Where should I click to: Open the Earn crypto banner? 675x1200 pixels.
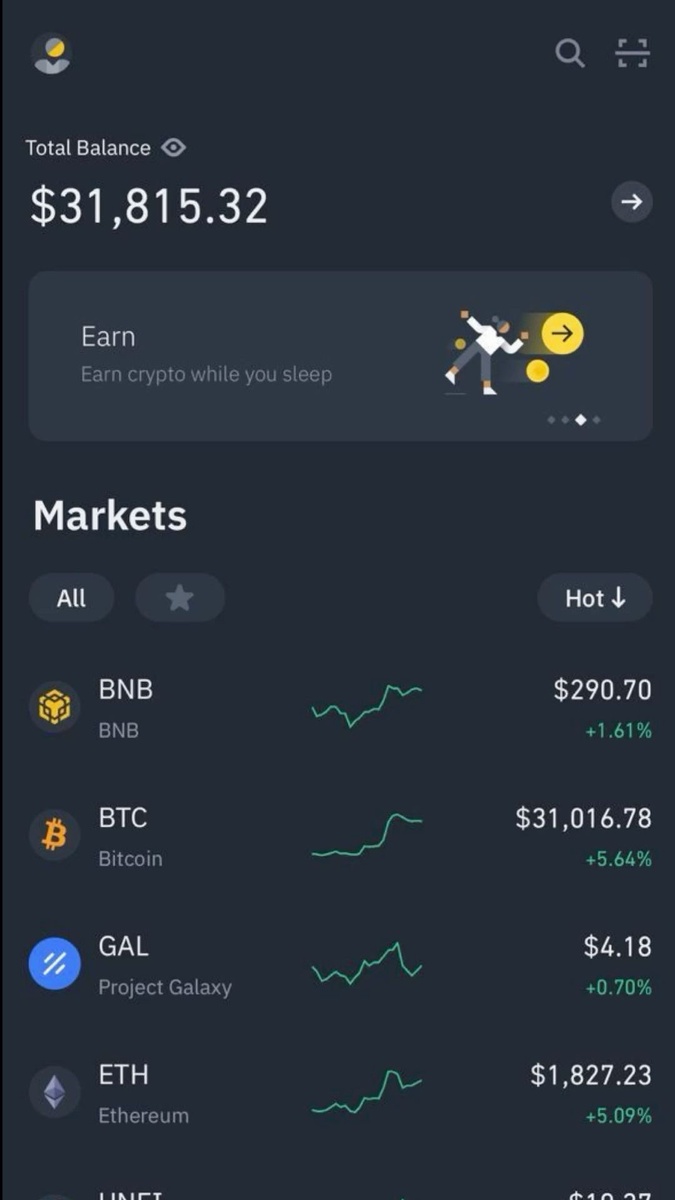340,356
